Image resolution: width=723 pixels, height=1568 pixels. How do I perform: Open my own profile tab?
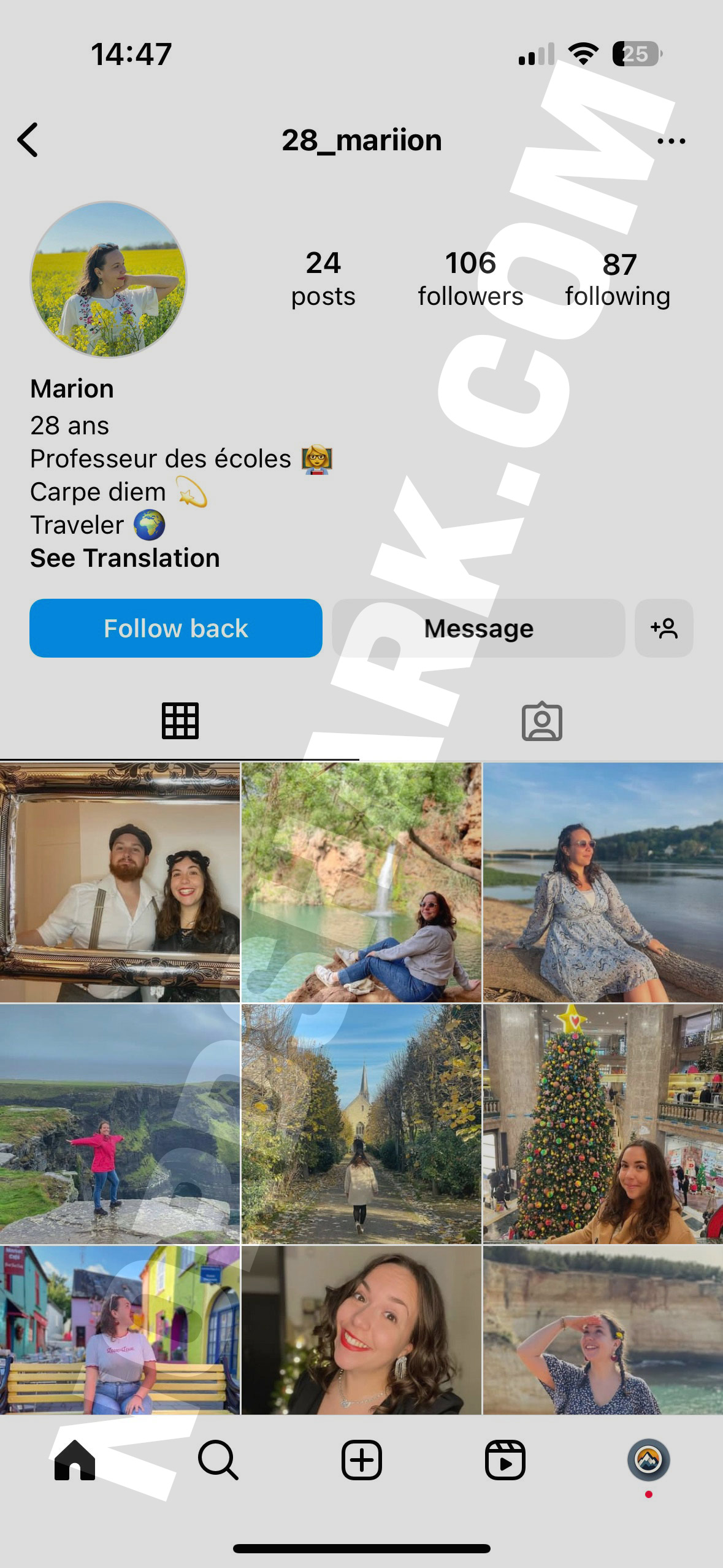(648, 1461)
